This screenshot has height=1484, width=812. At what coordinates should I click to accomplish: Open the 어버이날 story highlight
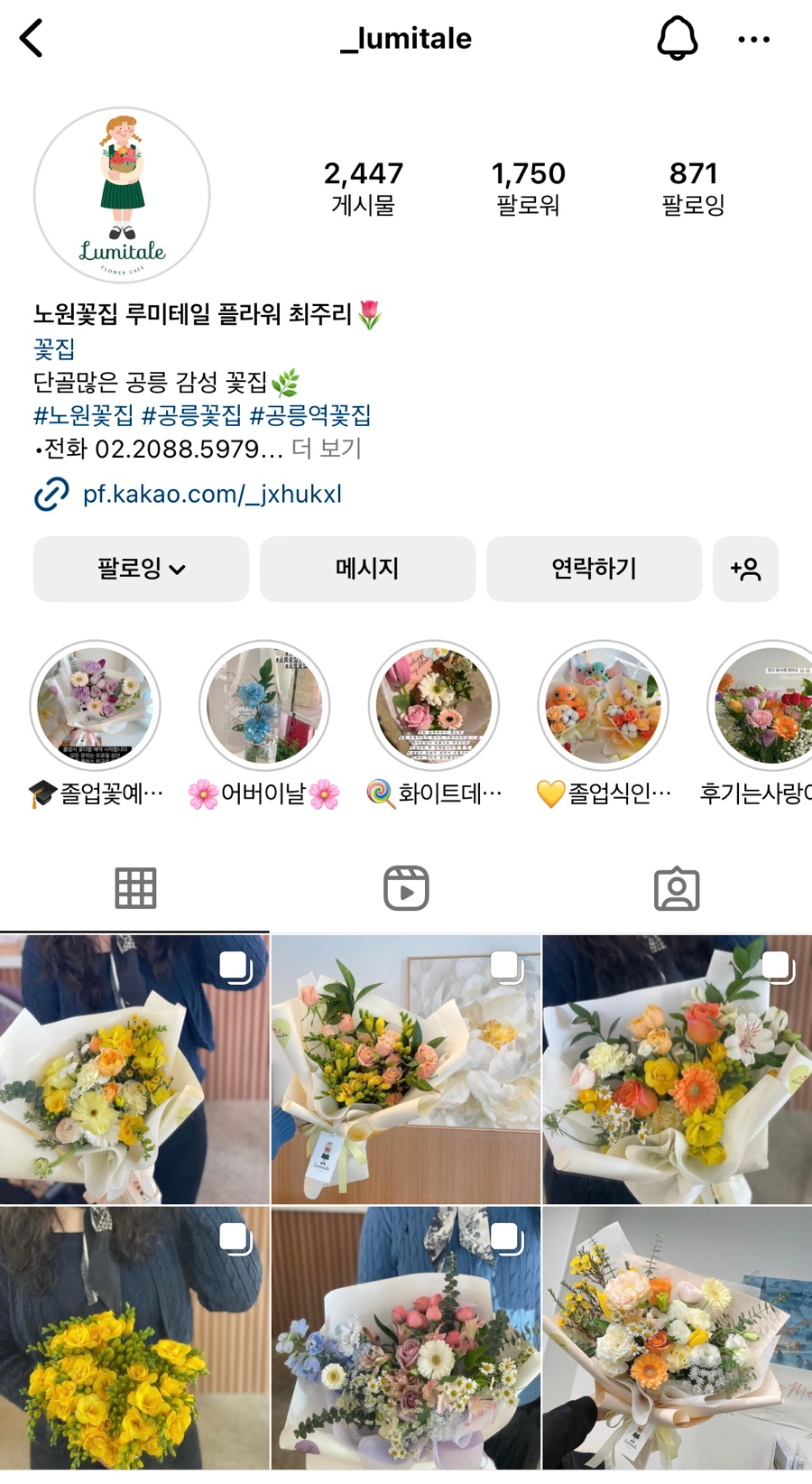(x=264, y=706)
